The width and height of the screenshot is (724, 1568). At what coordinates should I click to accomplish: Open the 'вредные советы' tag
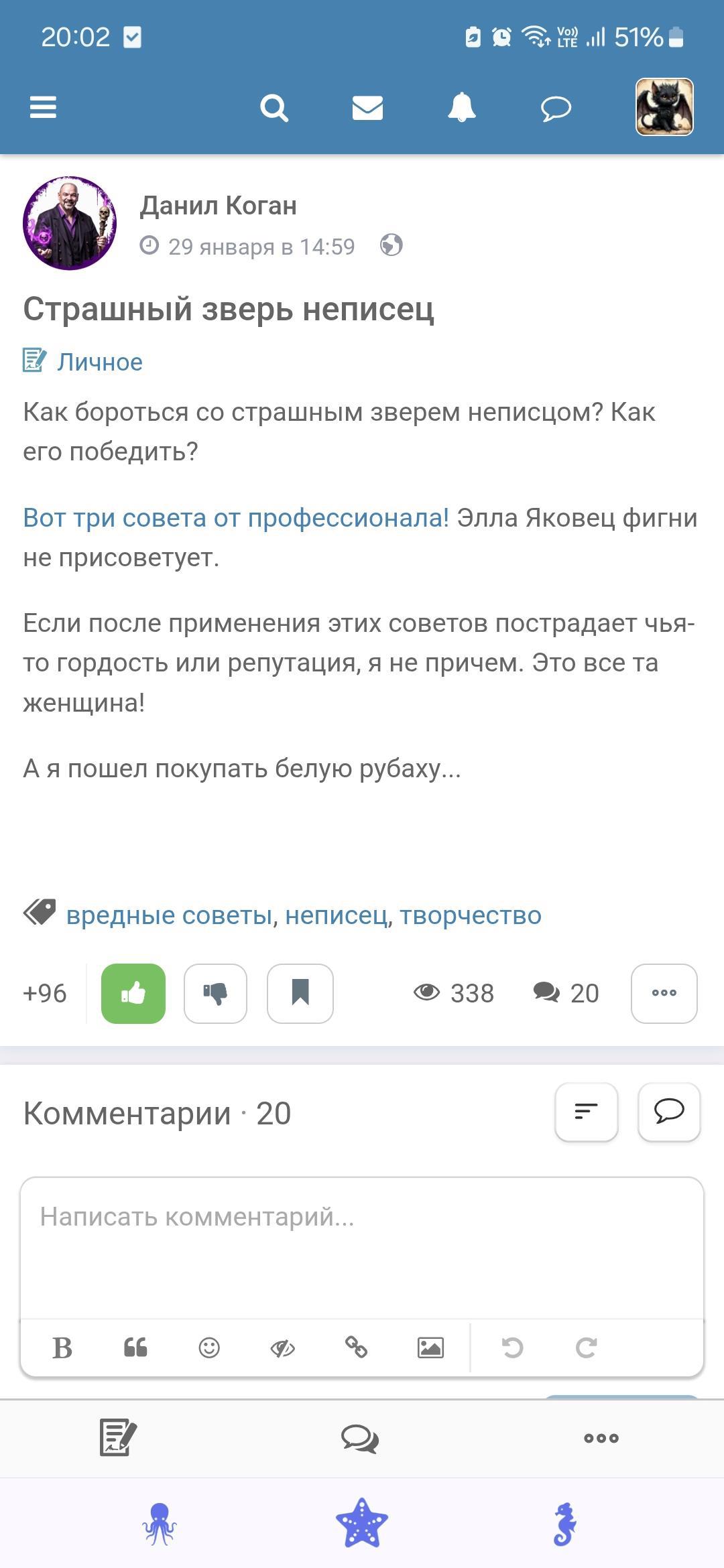tap(169, 915)
